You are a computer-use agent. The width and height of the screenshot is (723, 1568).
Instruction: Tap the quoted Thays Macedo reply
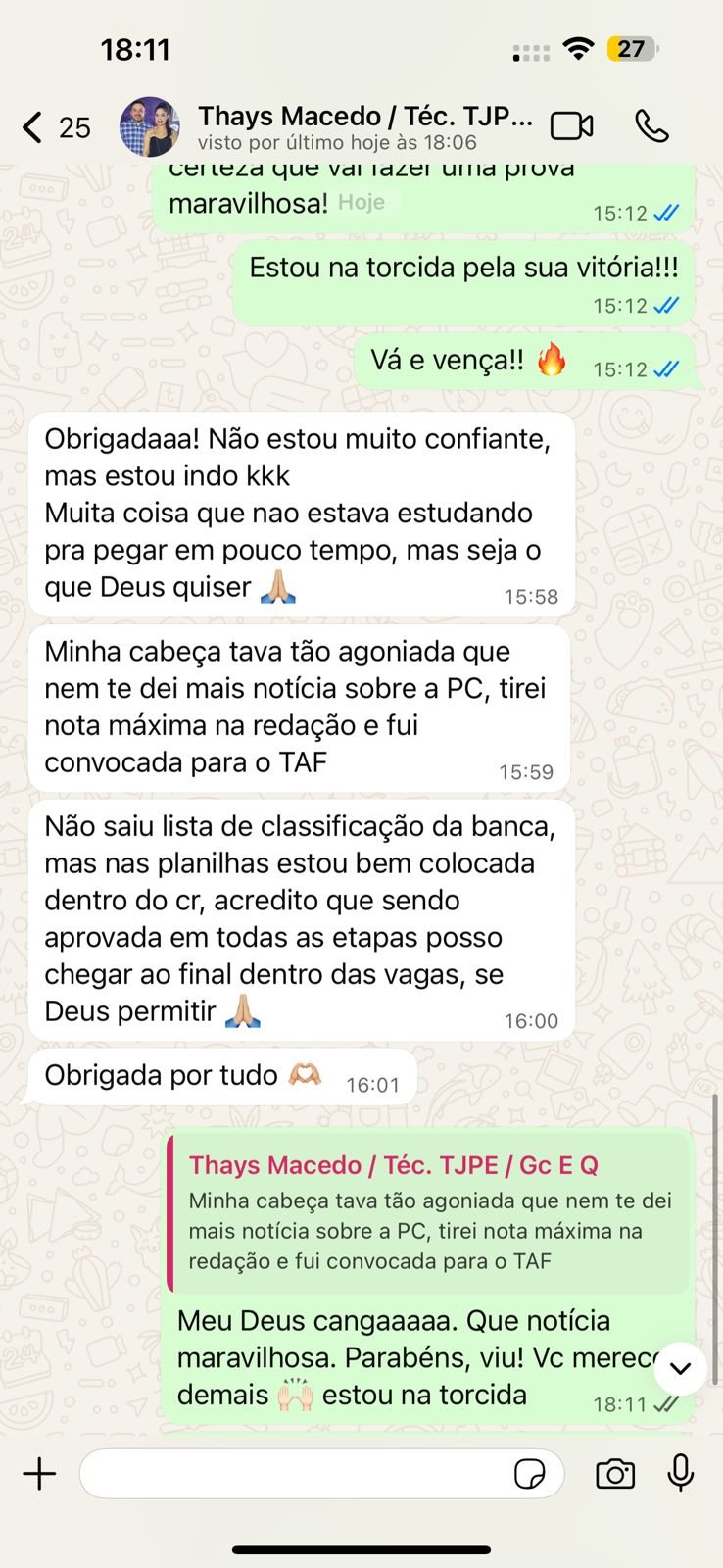[x=429, y=1214]
